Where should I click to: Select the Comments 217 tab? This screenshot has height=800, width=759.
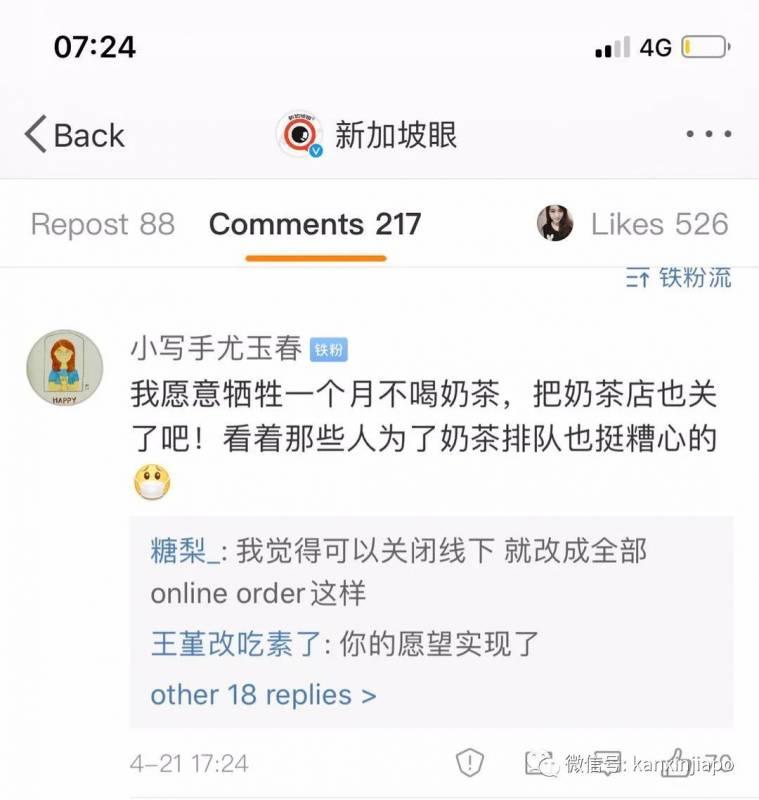click(x=313, y=224)
